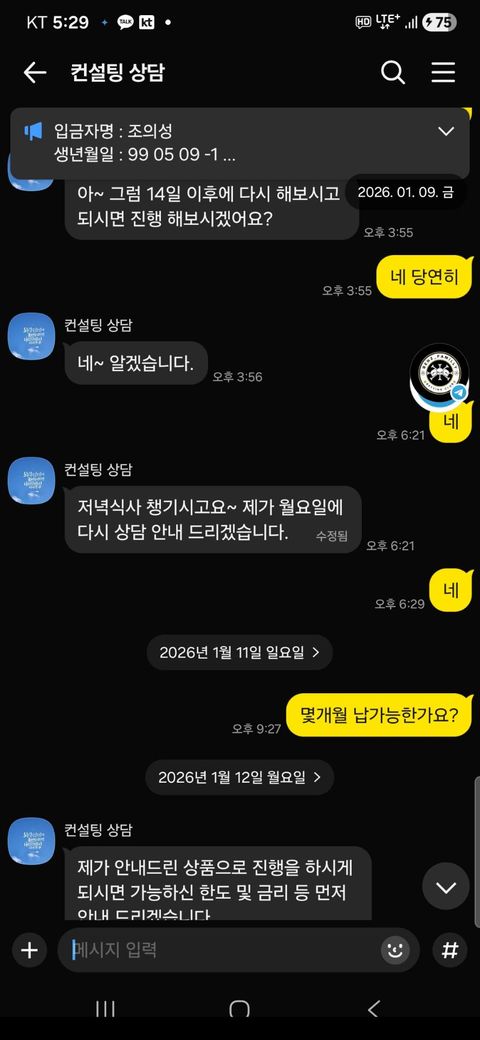Open the recent apps view
480x1040 pixels.
pos(105,1010)
